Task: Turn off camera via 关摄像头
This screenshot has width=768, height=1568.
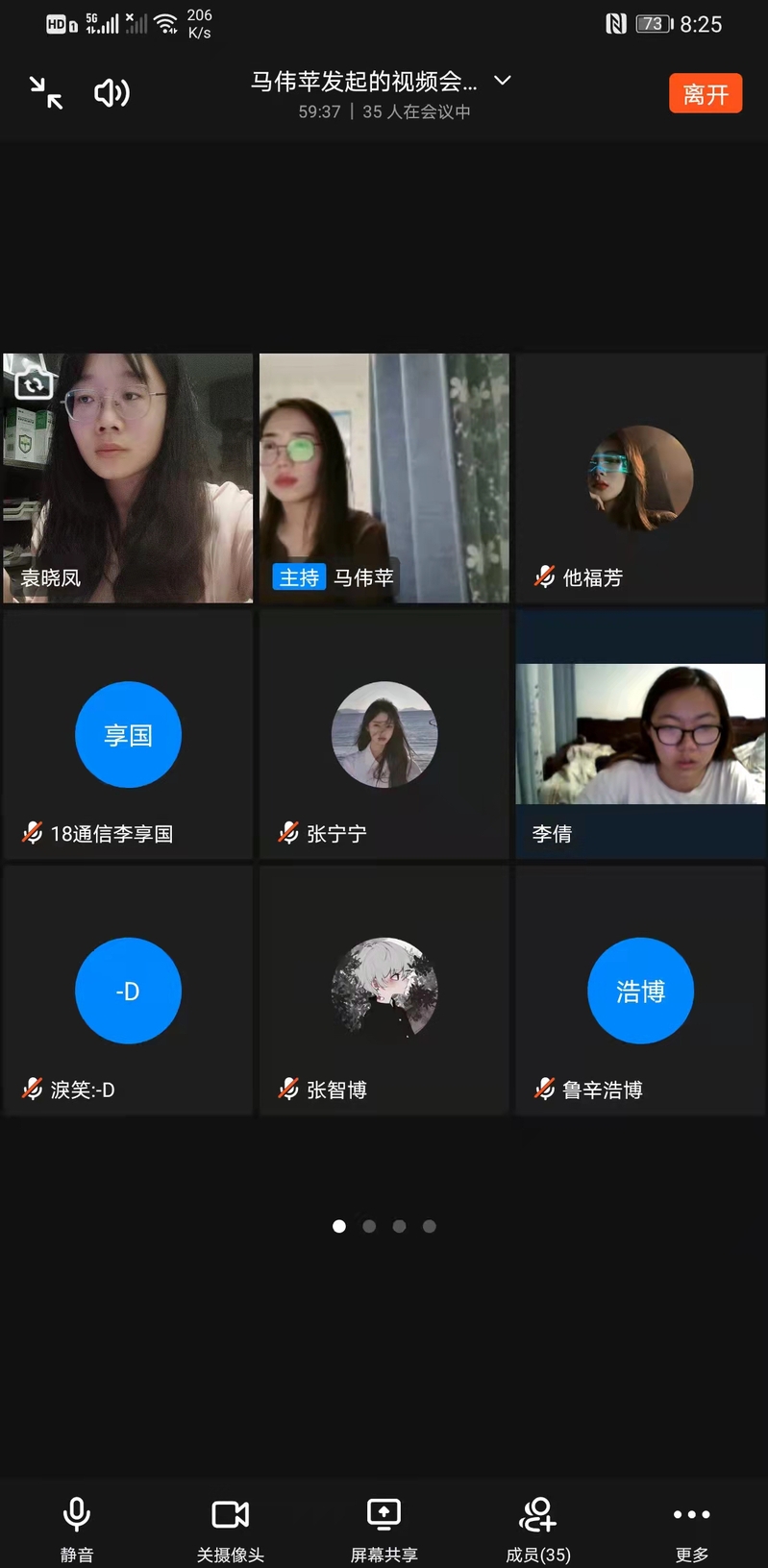Action: (x=231, y=1527)
